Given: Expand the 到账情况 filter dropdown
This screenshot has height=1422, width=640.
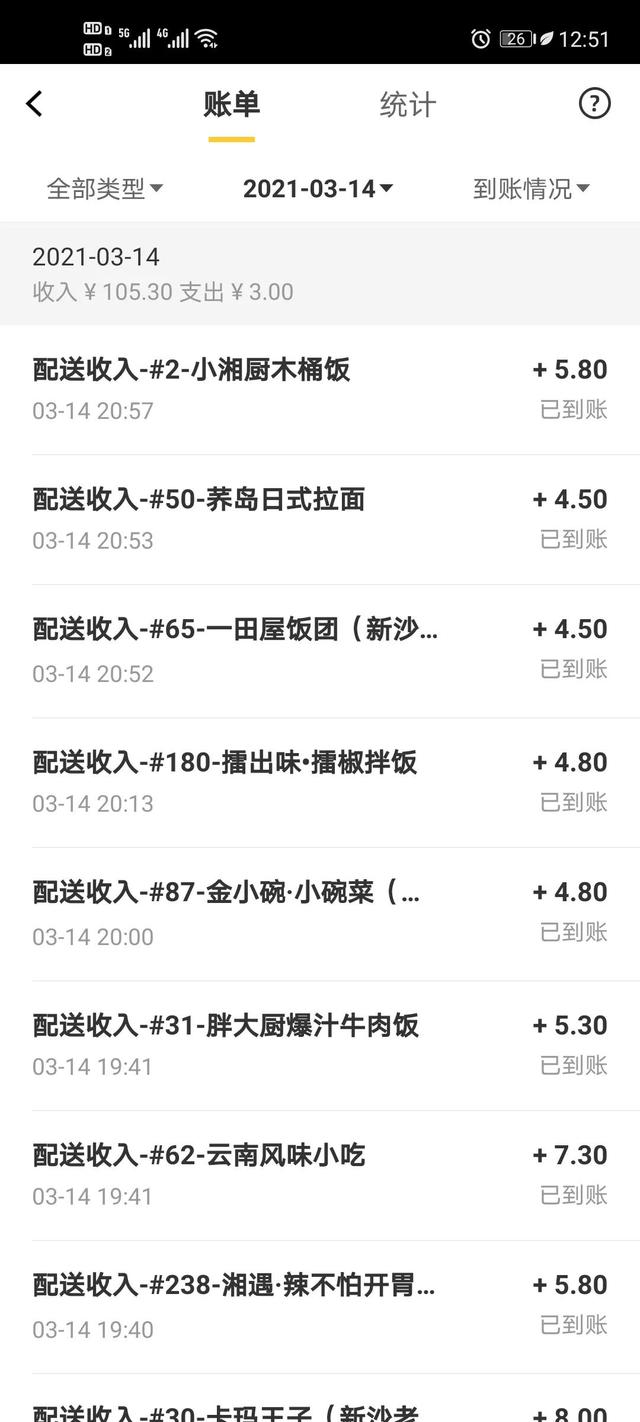Looking at the screenshot, I should pyautogui.click(x=531, y=188).
